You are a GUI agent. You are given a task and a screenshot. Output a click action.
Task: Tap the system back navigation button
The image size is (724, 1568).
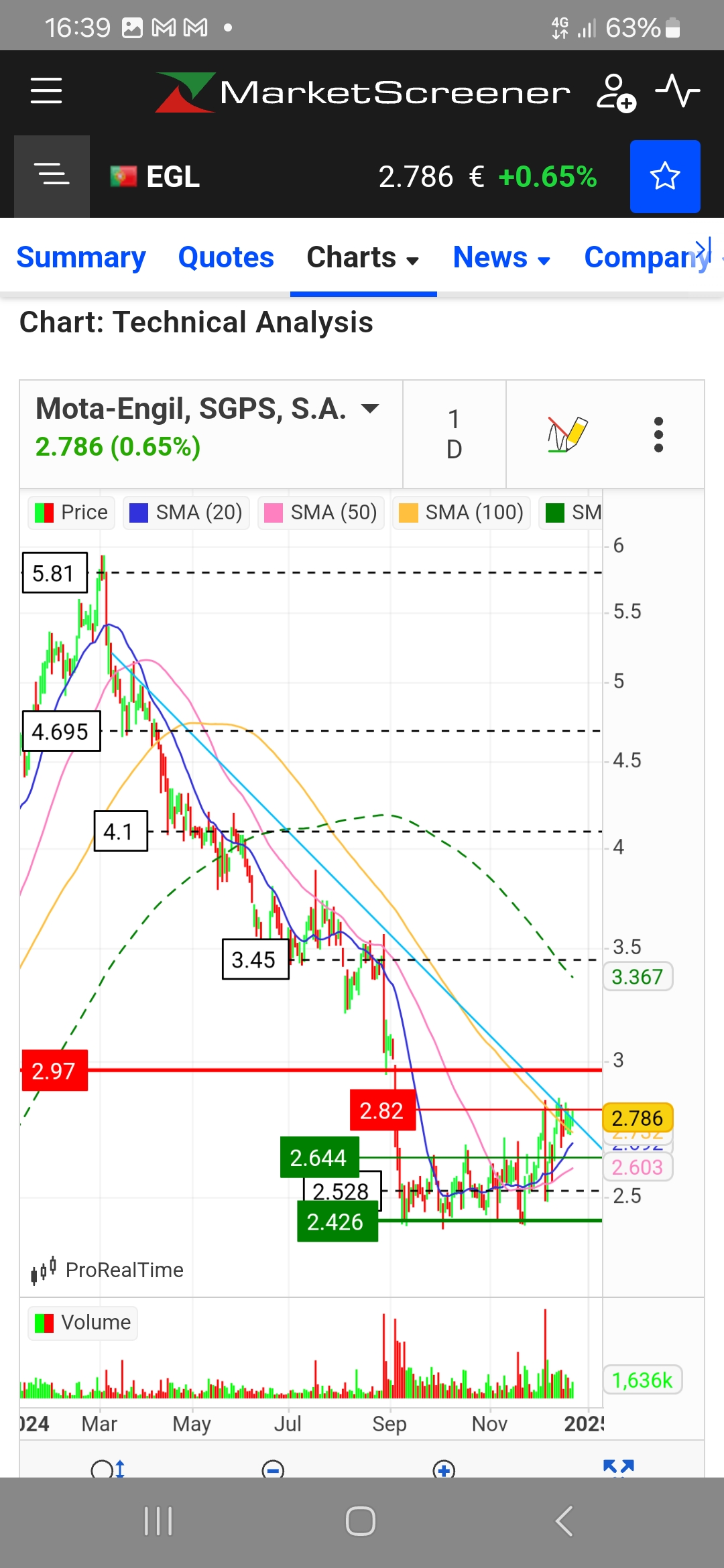click(x=564, y=1520)
